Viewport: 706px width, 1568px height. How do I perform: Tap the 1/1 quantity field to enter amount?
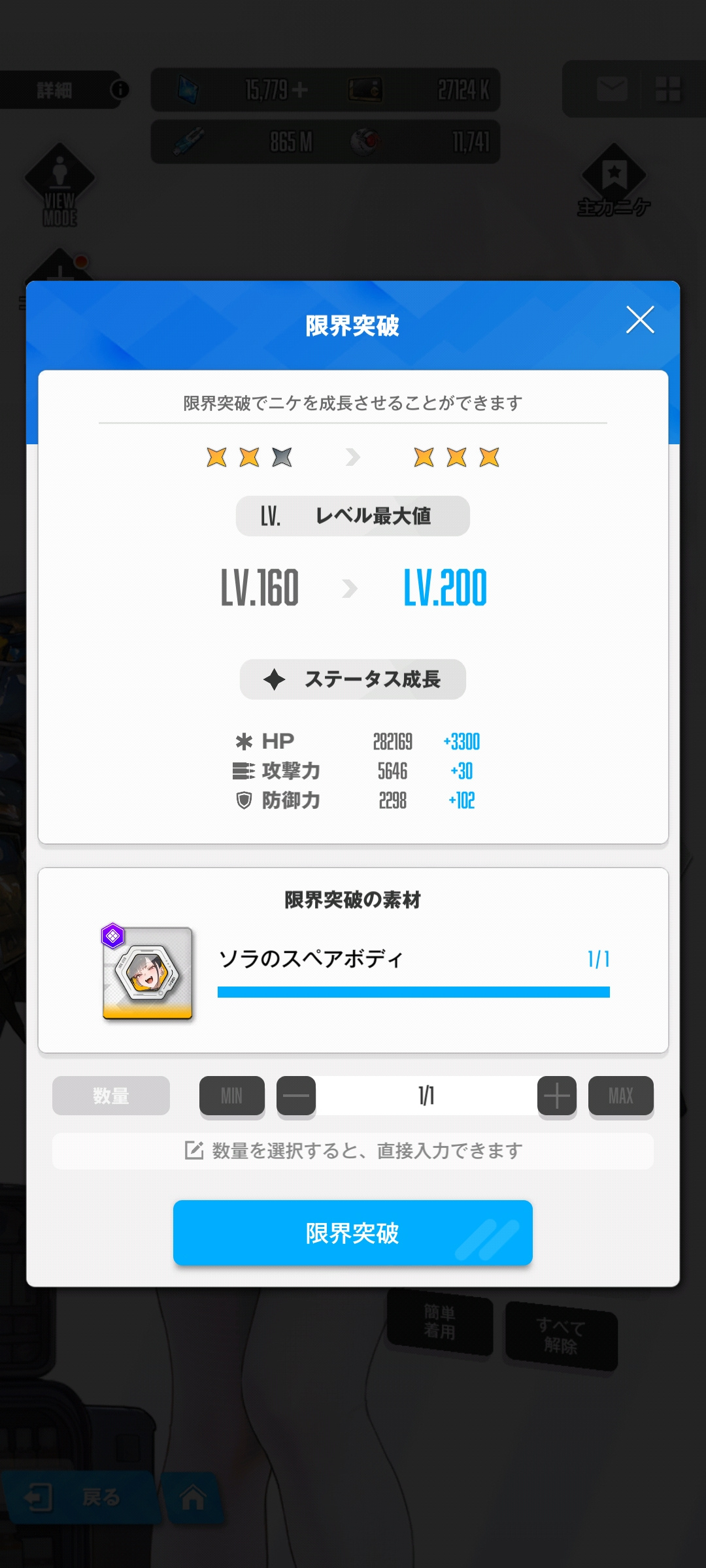tap(426, 1096)
